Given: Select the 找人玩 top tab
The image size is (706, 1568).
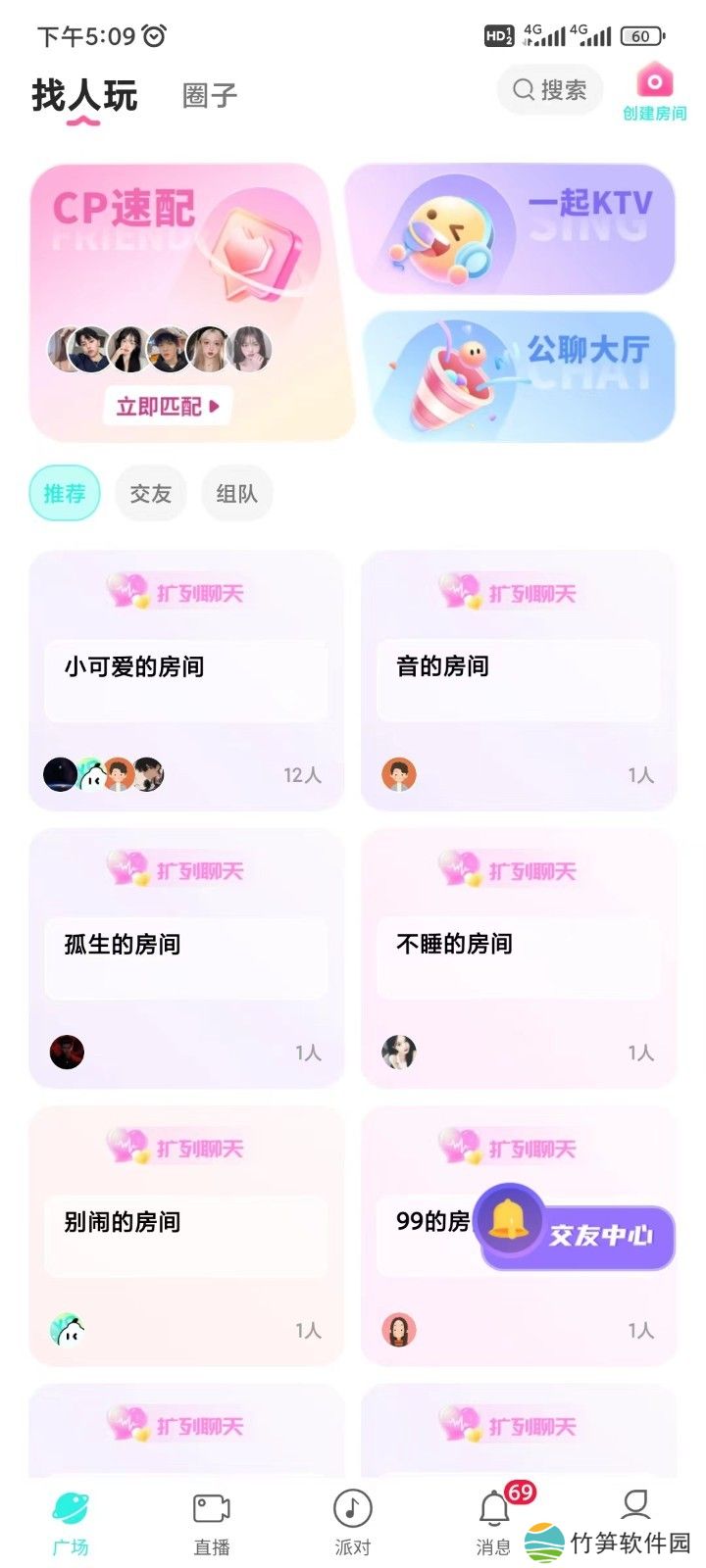Looking at the screenshot, I should (x=84, y=96).
